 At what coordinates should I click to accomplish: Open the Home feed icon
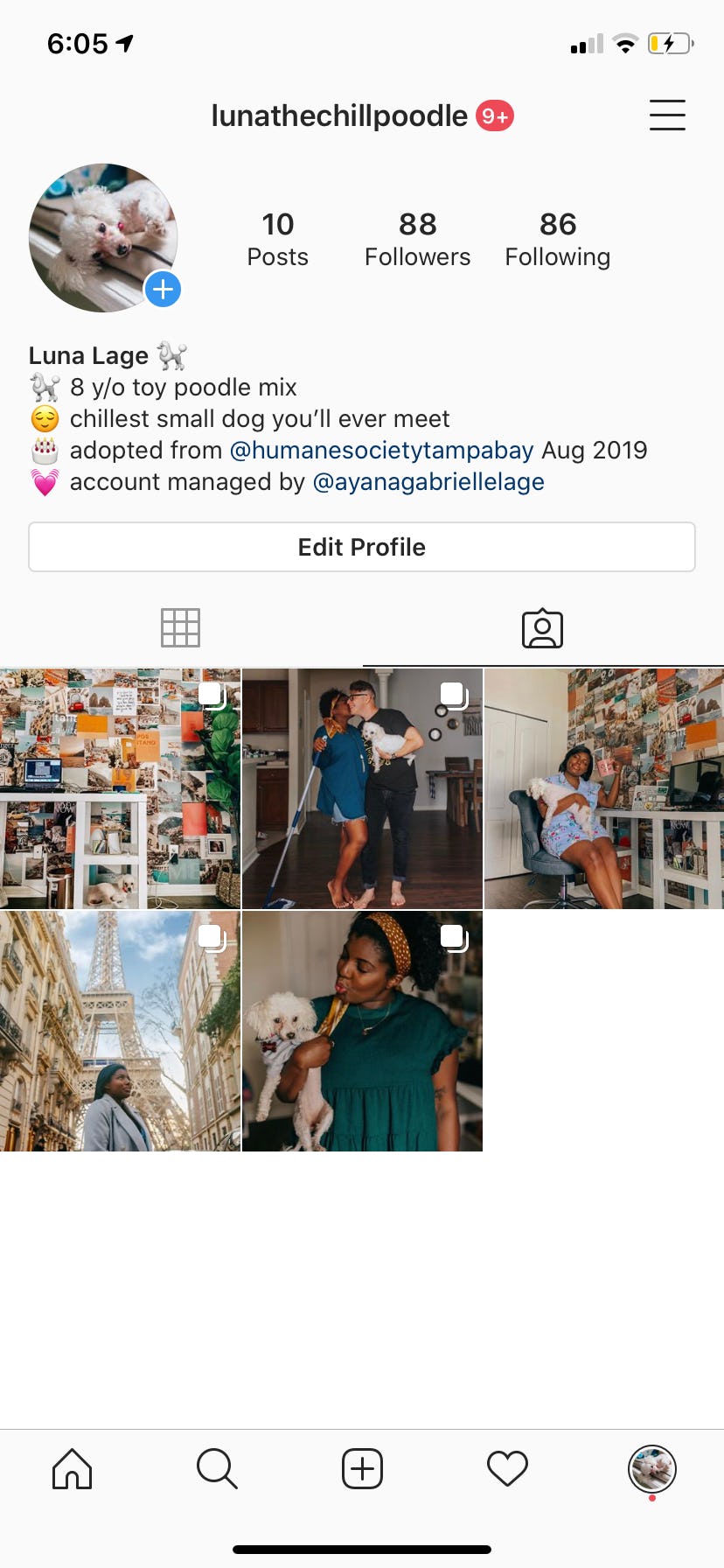[73, 1469]
